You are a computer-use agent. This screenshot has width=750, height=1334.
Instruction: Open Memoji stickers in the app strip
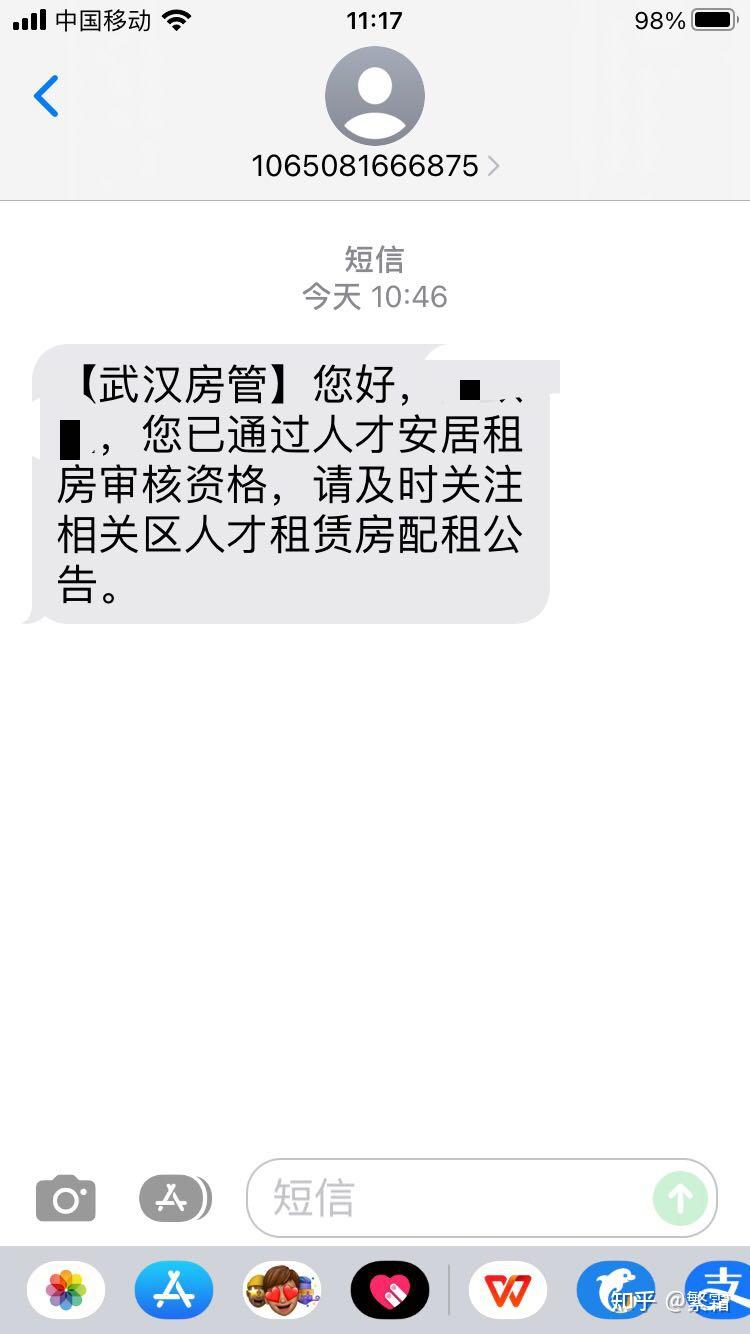282,1290
